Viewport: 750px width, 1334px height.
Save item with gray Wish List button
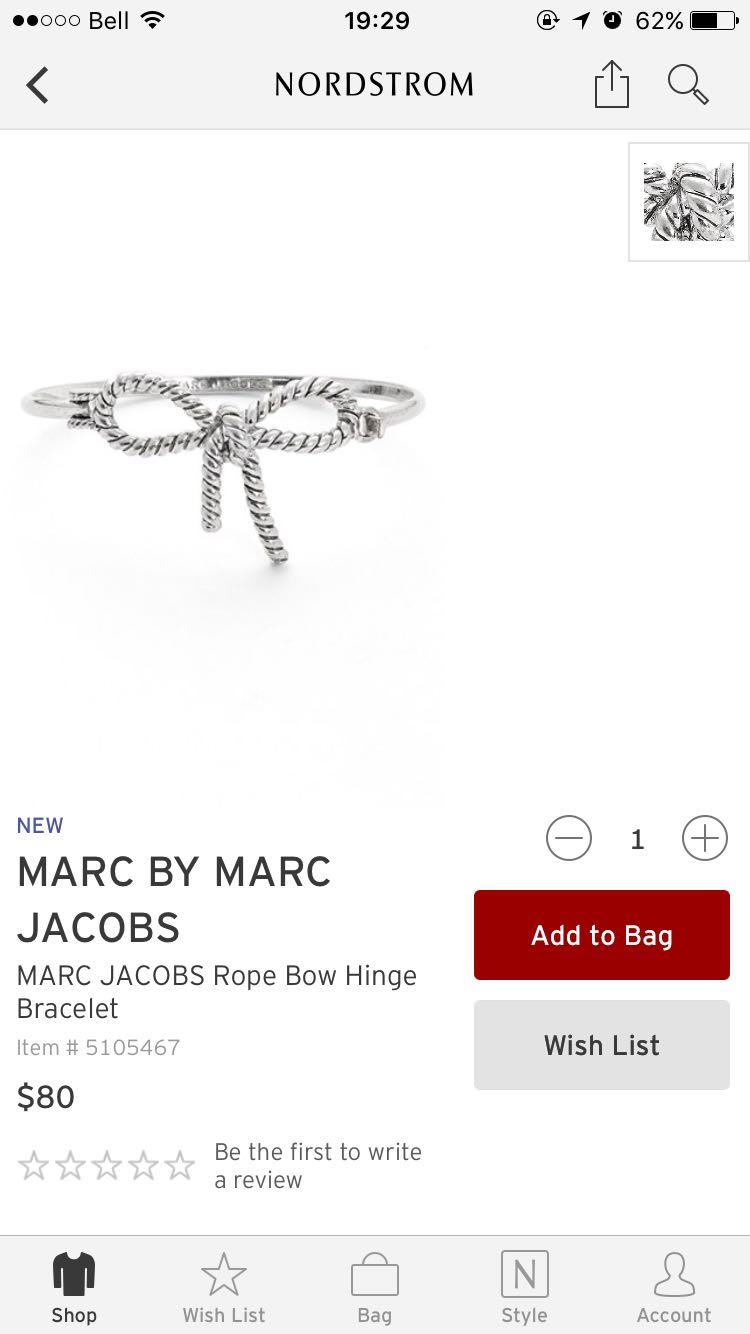pos(601,1045)
